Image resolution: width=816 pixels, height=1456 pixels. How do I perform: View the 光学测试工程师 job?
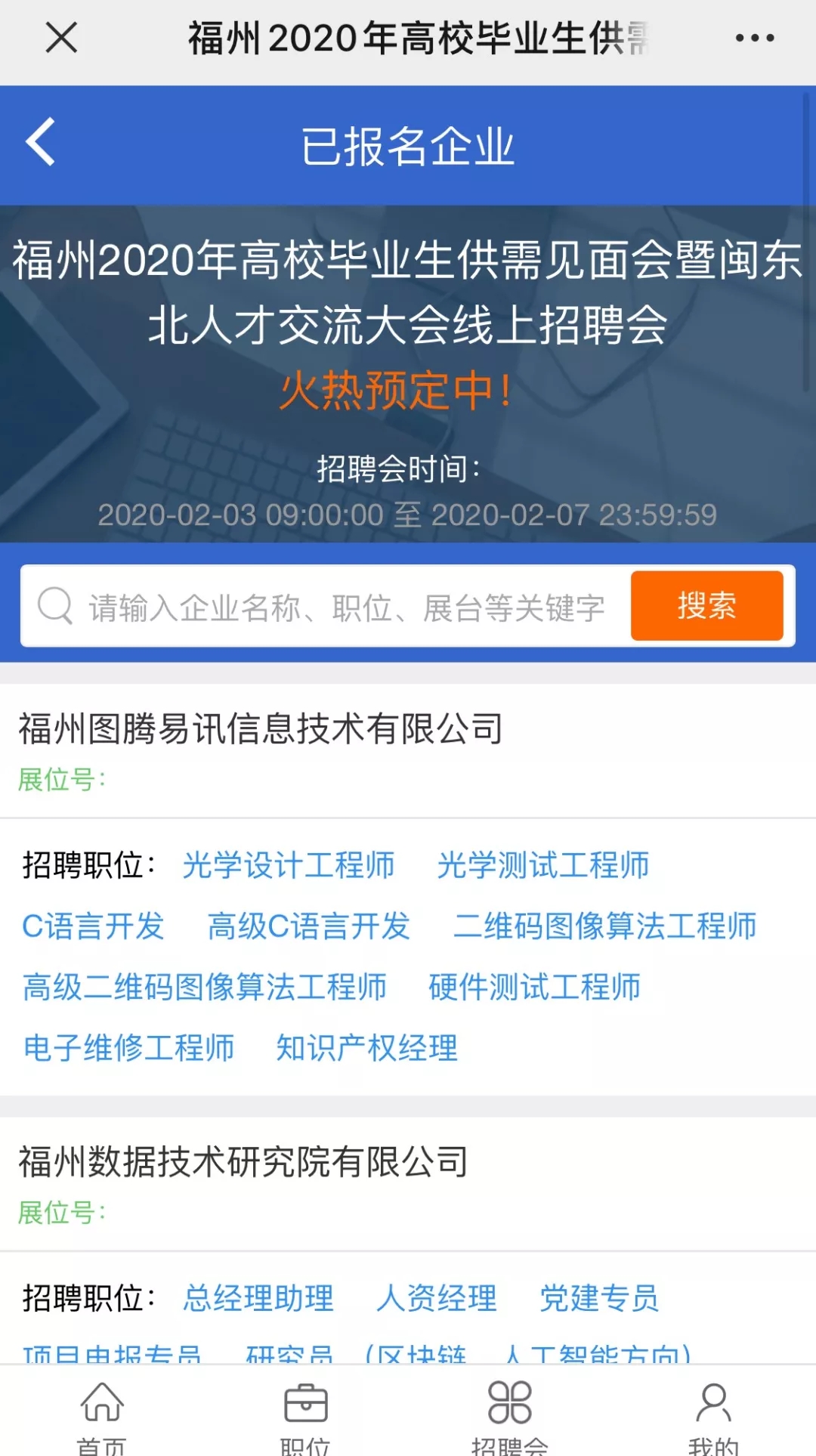coord(543,866)
